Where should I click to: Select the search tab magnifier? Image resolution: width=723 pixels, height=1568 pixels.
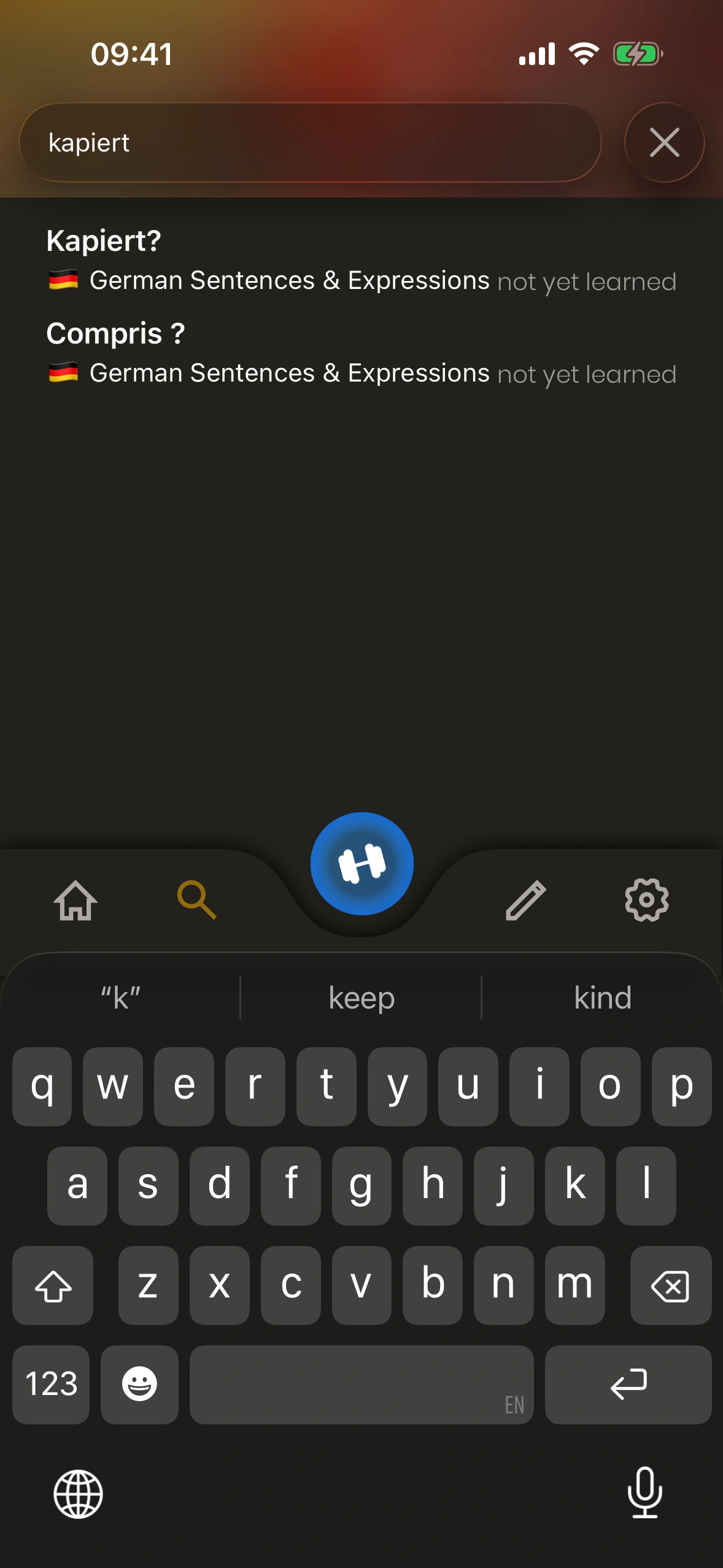pos(196,901)
